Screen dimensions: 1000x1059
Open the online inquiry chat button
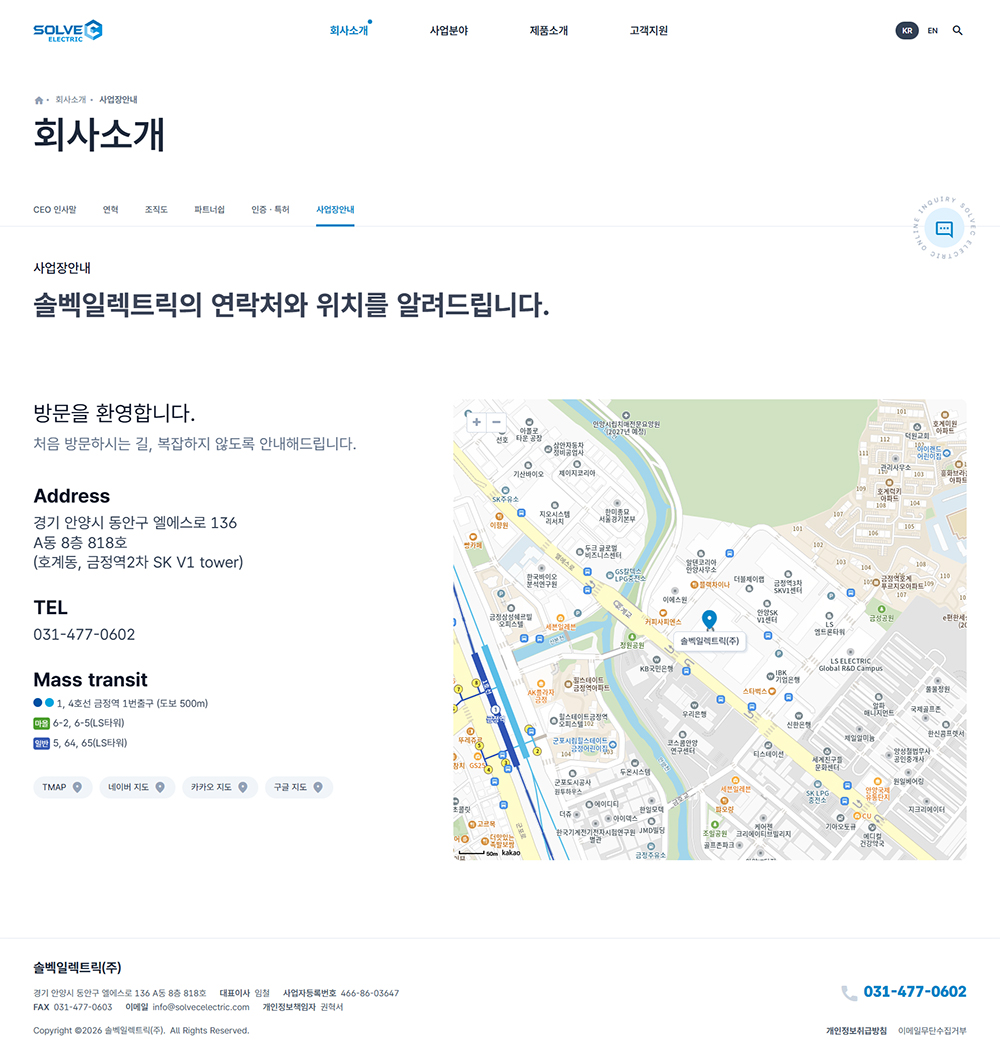click(944, 229)
